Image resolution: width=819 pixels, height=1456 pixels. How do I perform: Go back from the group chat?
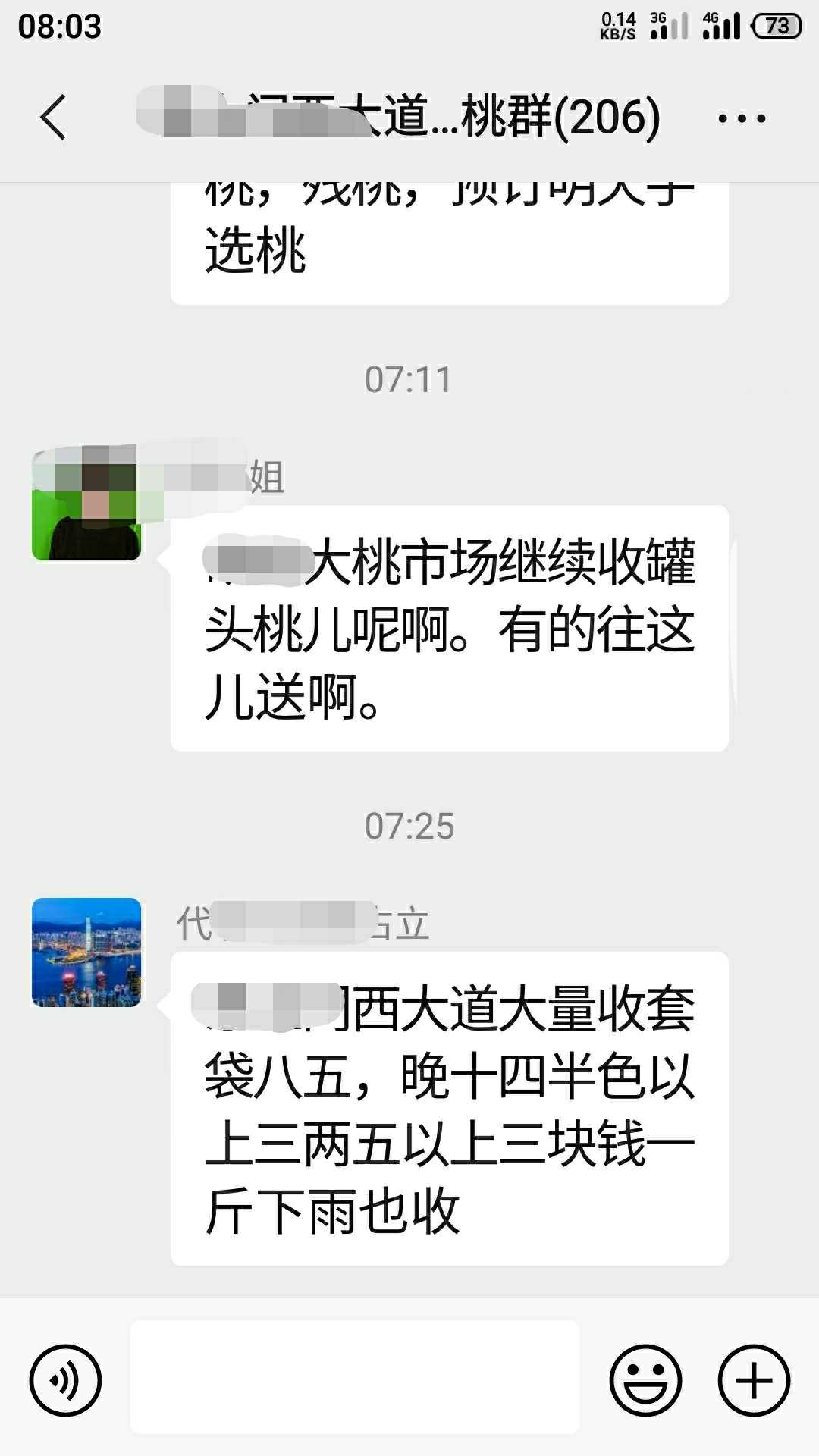pos(53,118)
